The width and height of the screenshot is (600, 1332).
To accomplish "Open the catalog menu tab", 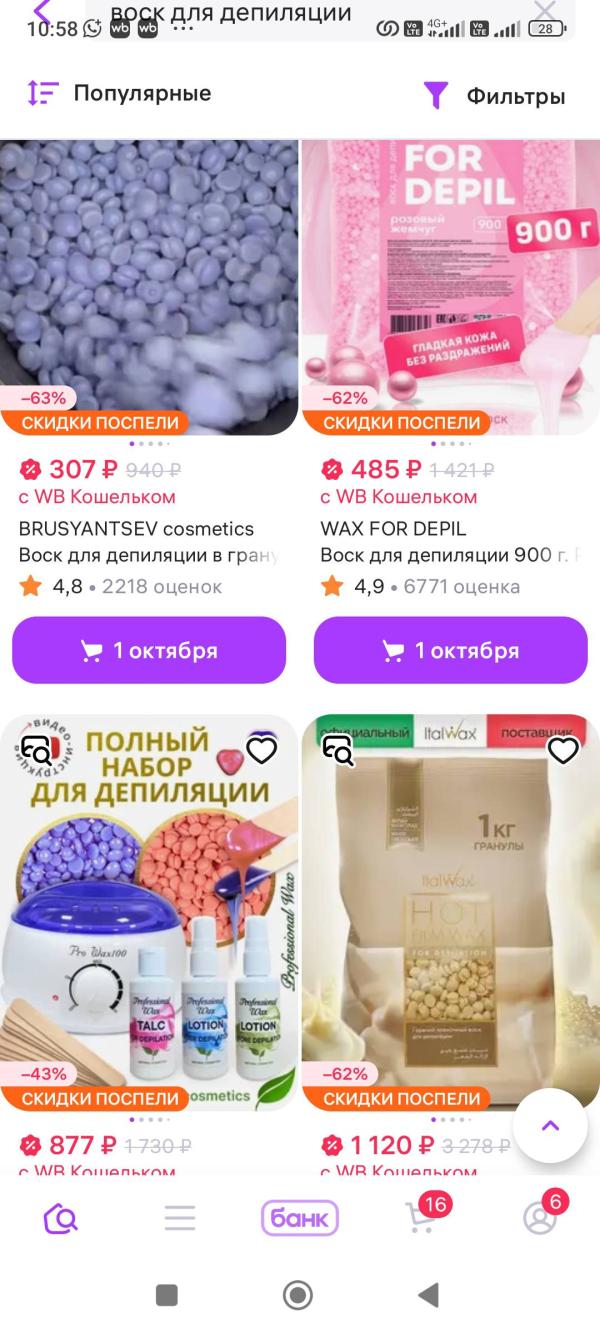I will coord(180,1218).
